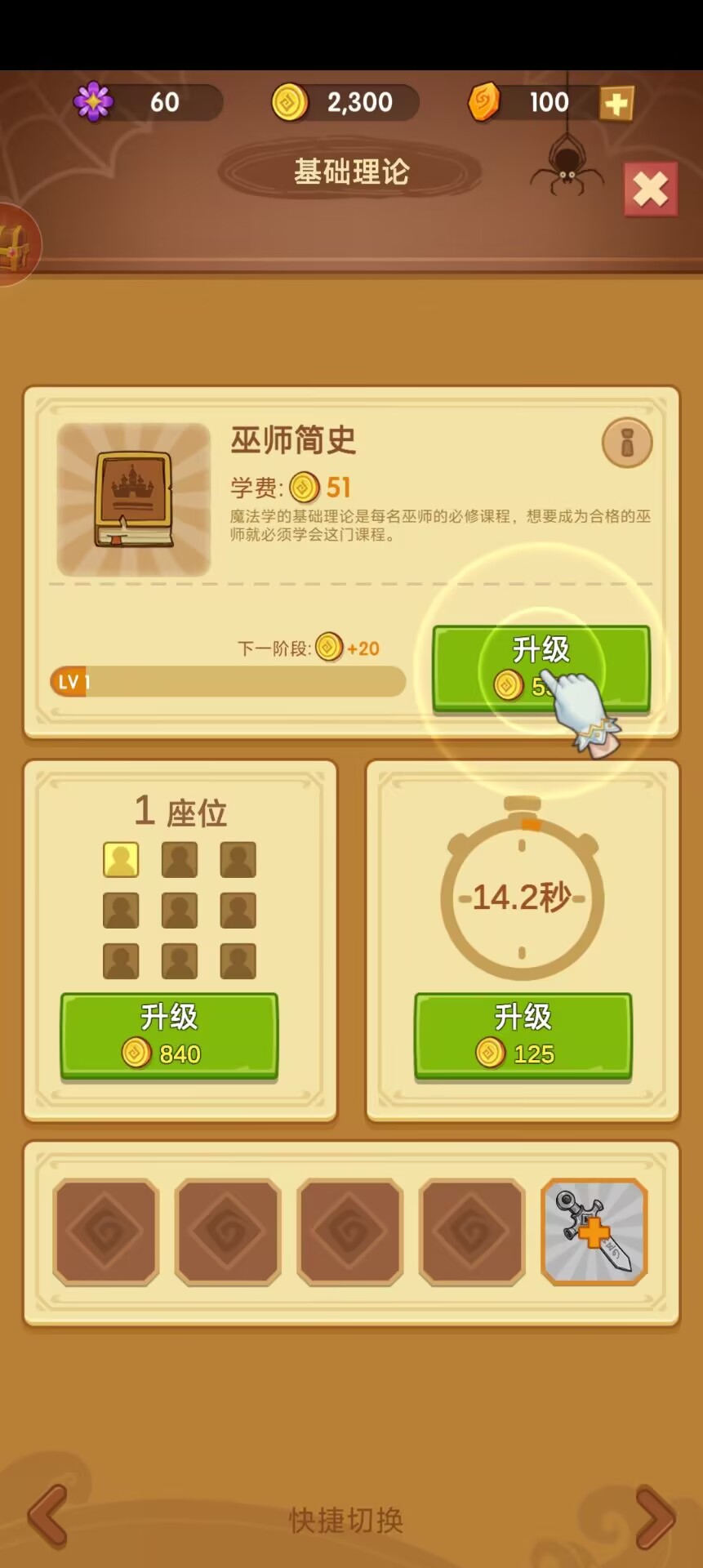Image resolution: width=703 pixels, height=1568 pixels.
Task: Upgrade seats for 840 coins
Action: point(169,1036)
